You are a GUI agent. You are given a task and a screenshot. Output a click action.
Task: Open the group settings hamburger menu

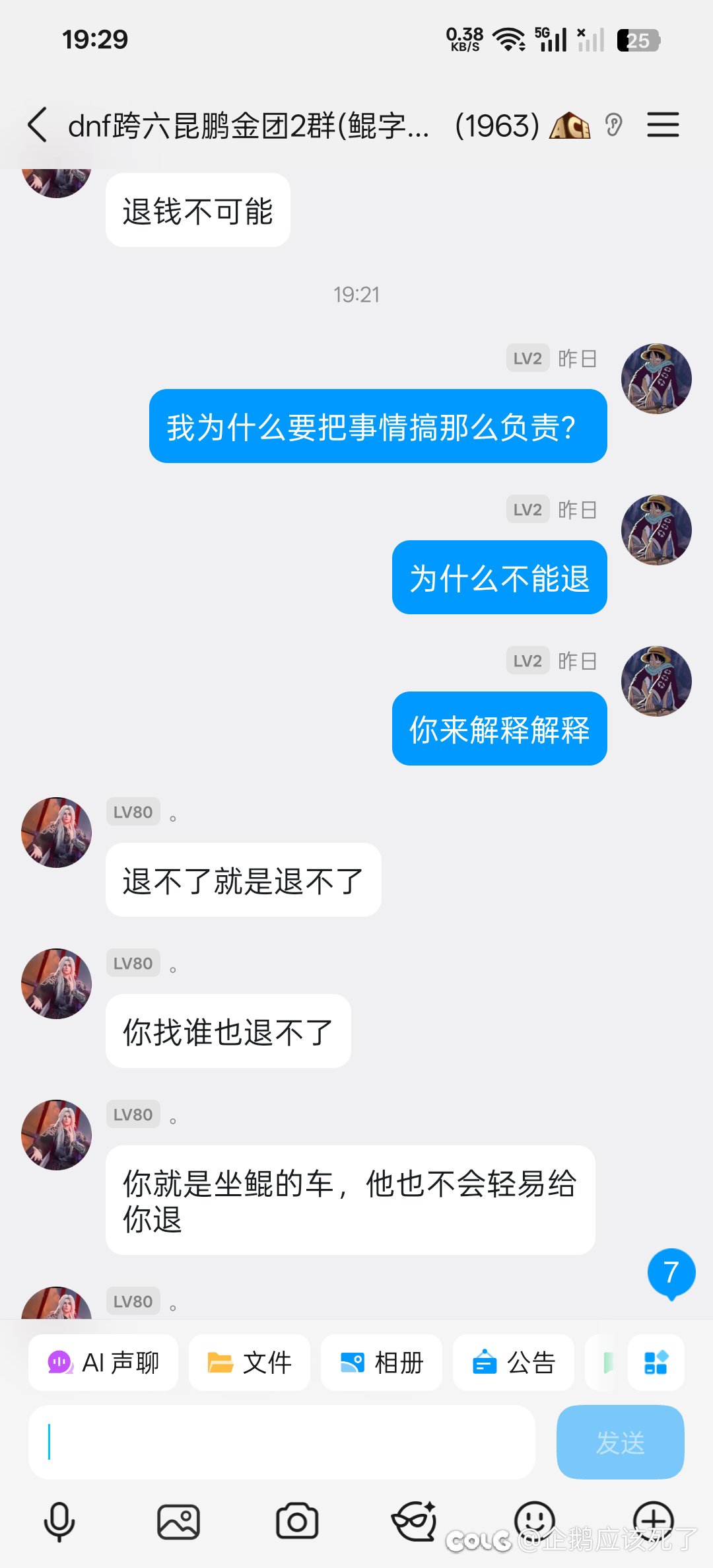(x=662, y=125)
